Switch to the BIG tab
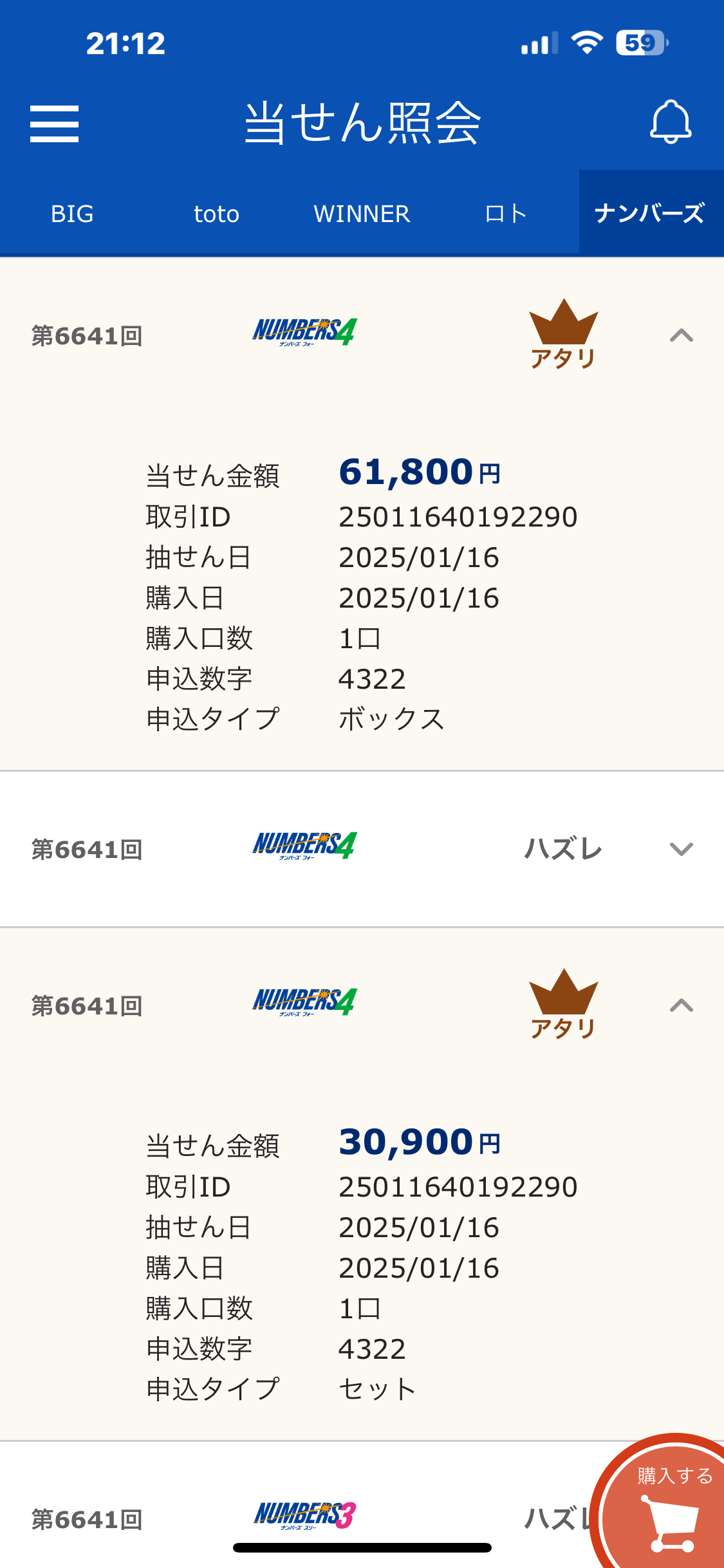 coord(72,213)
